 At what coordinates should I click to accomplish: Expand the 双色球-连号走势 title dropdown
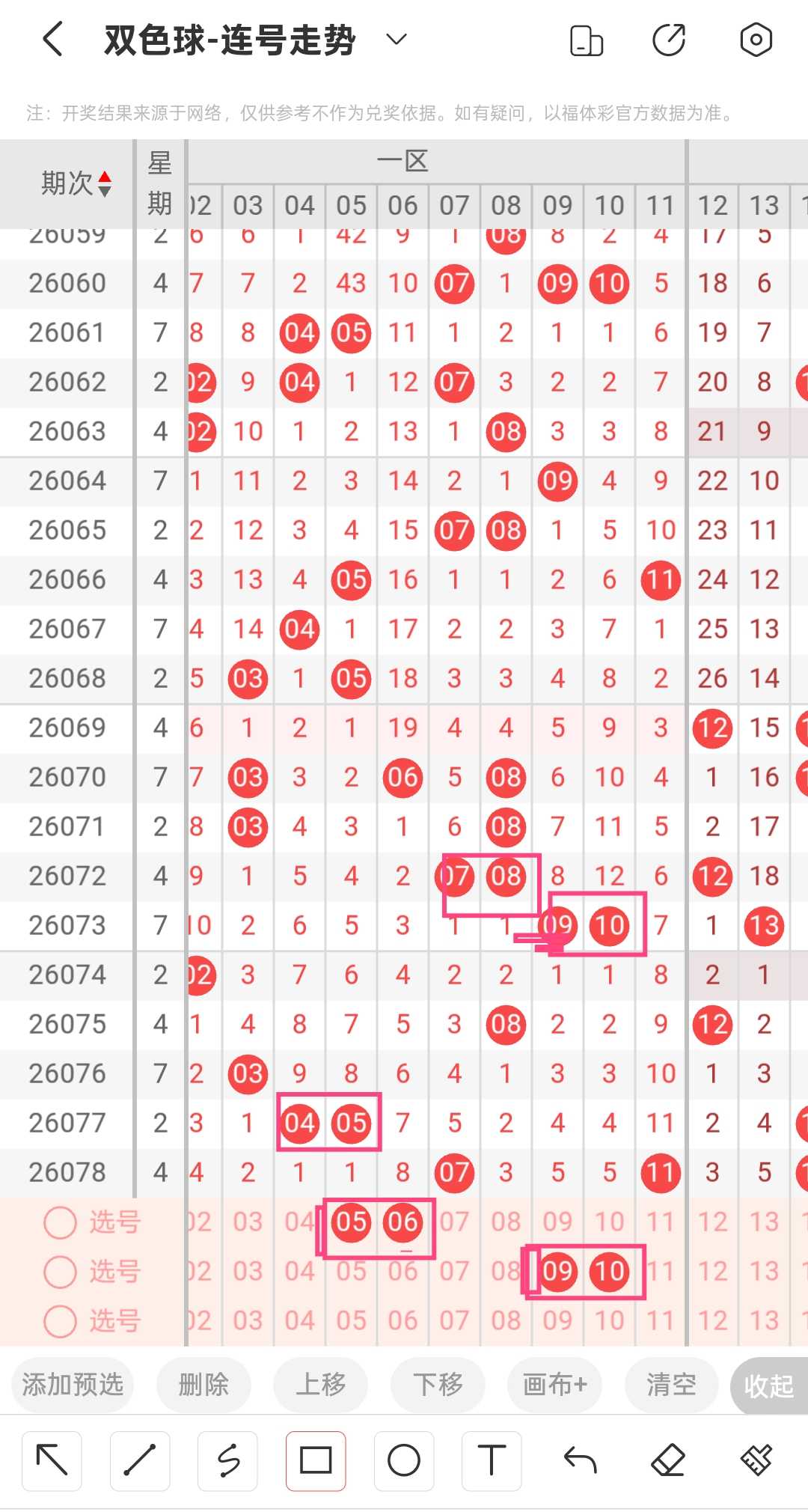397,39
